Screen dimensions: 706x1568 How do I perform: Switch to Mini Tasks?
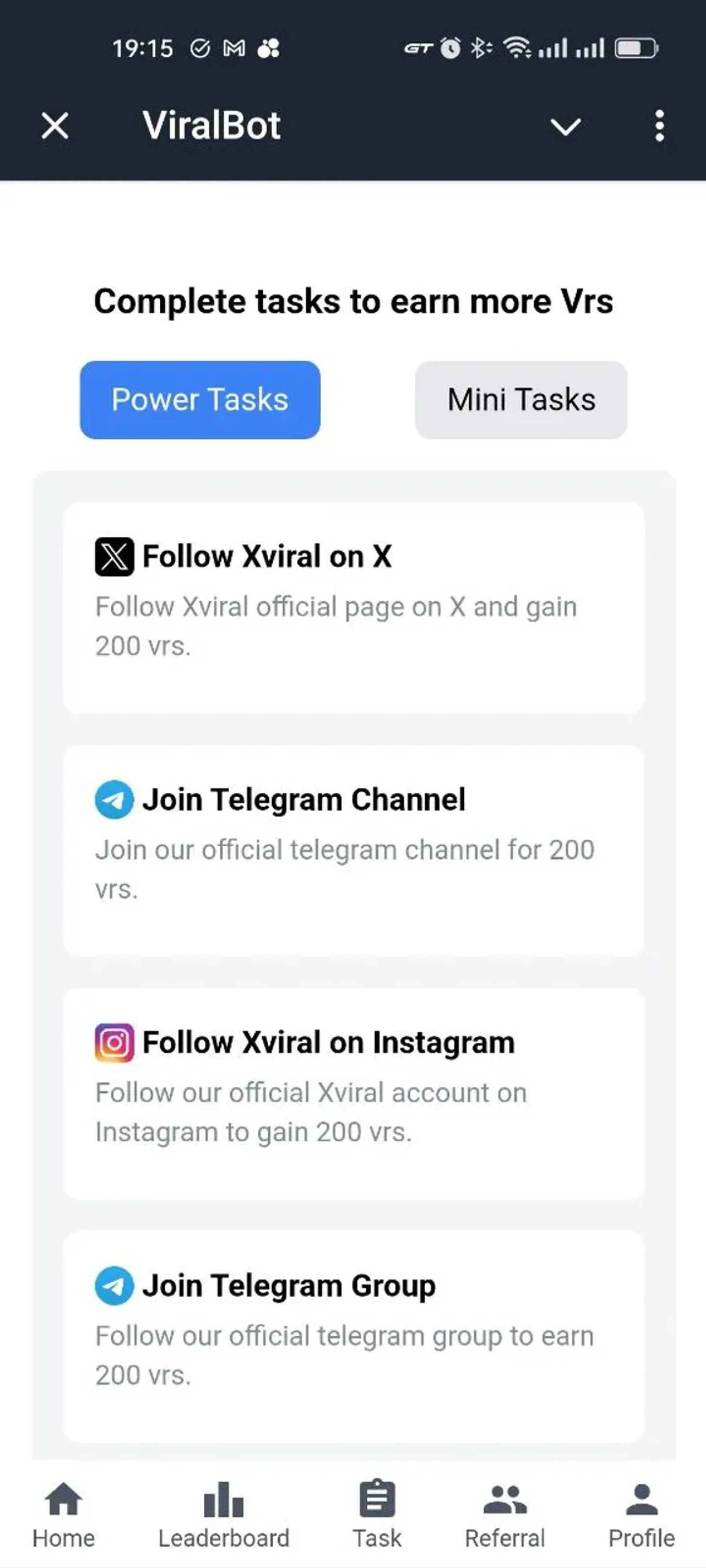point(521,400)
